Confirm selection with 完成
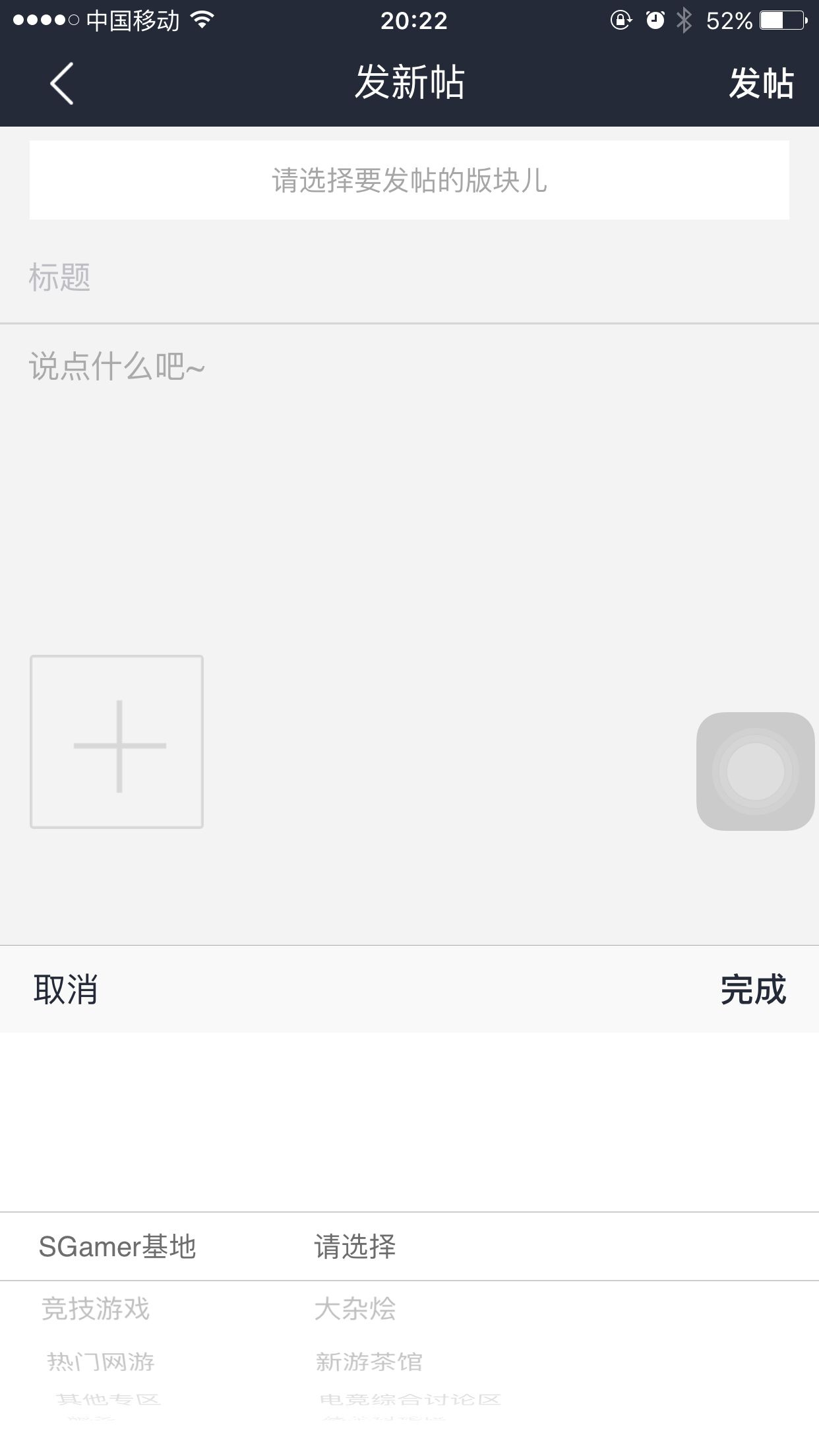The image size is (819, 1456). tap(753, 990)
